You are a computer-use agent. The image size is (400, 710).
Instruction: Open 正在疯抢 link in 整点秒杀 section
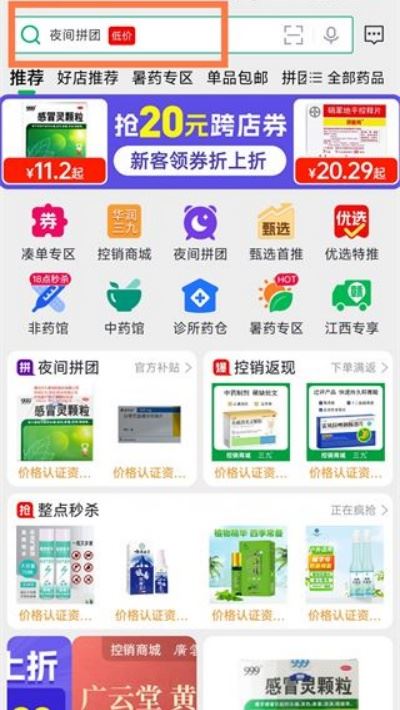[x=359, y=510]
